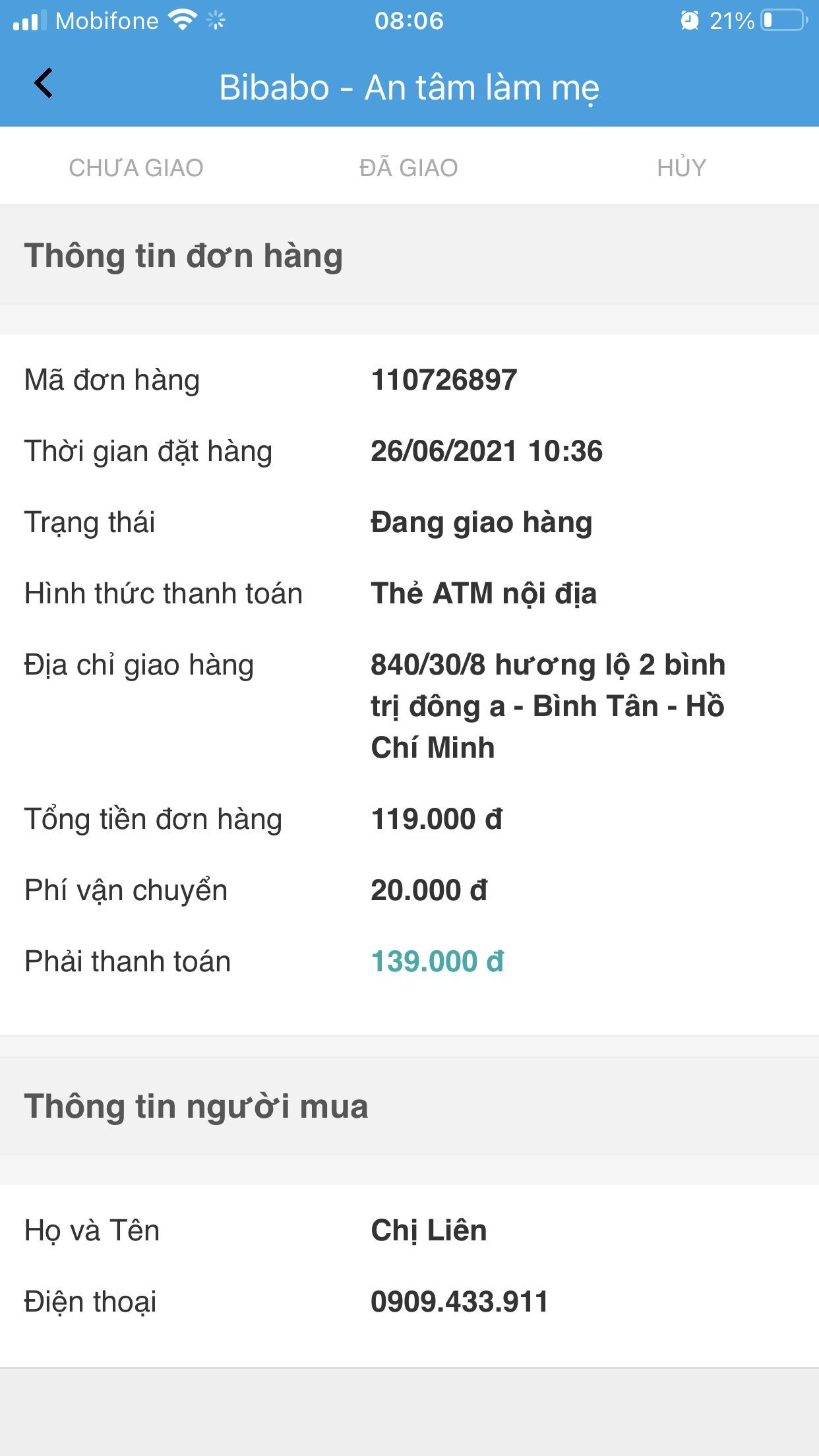Switch to the CHƯA GIAO tab
Image resolution: width=819 pixels, height=1456 pixels.
[x=136, y=167]
